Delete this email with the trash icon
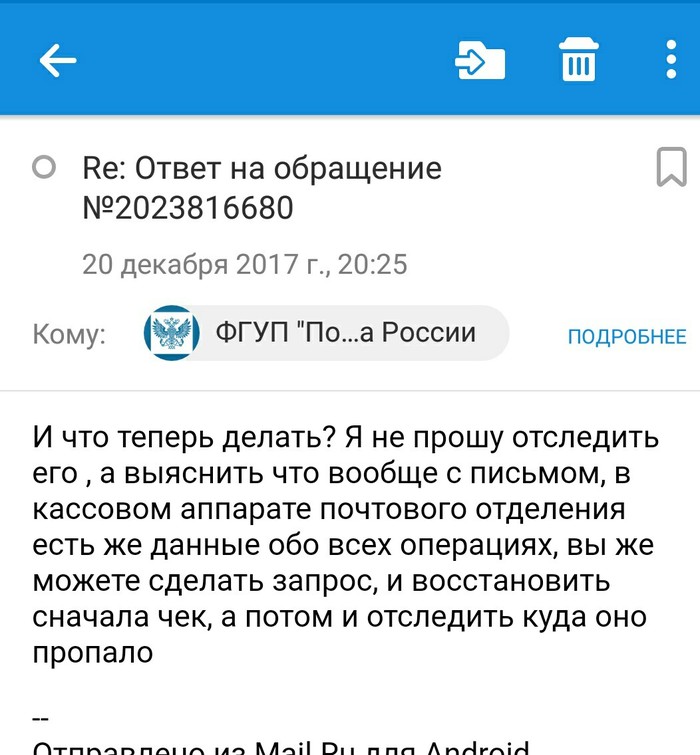 578,60
